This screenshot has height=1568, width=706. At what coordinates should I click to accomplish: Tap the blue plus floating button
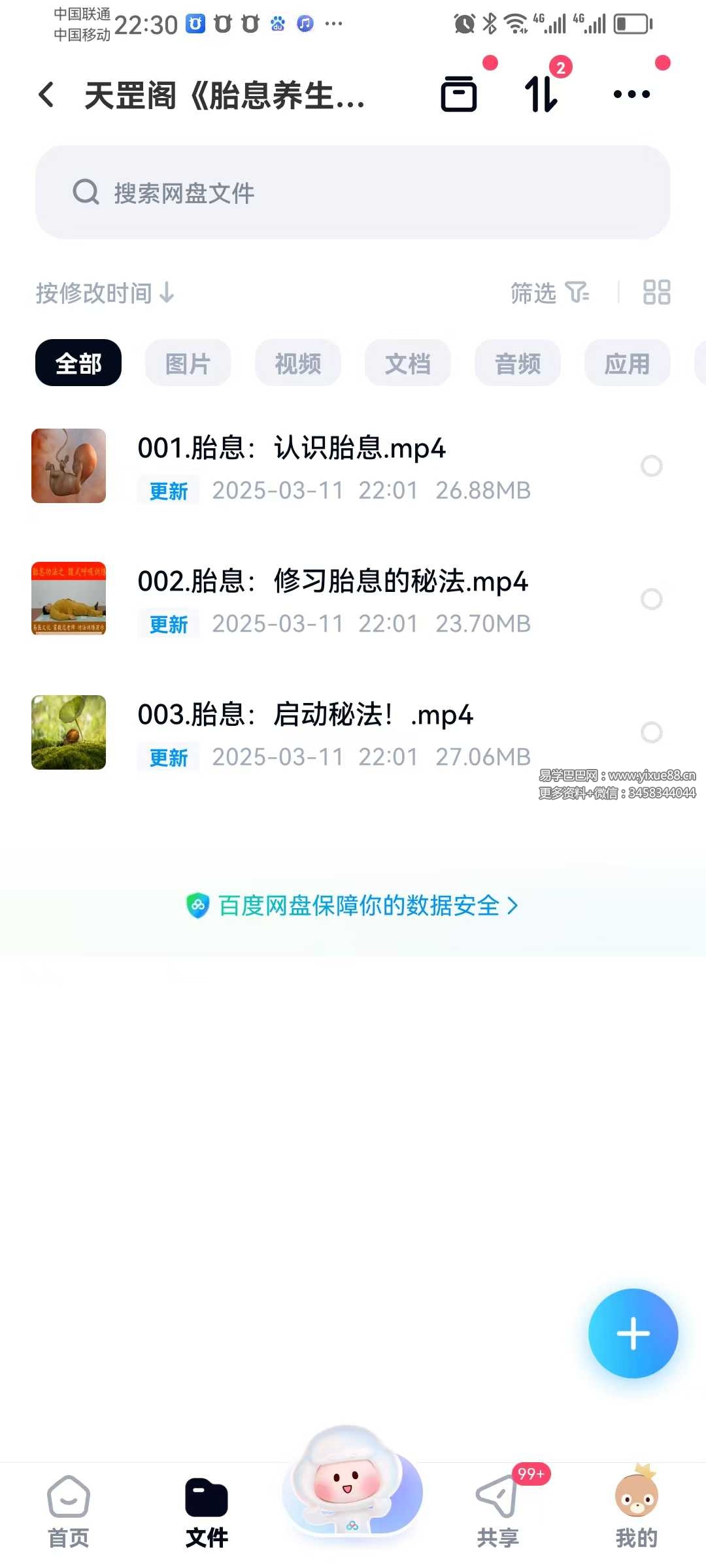[633, 1333]
